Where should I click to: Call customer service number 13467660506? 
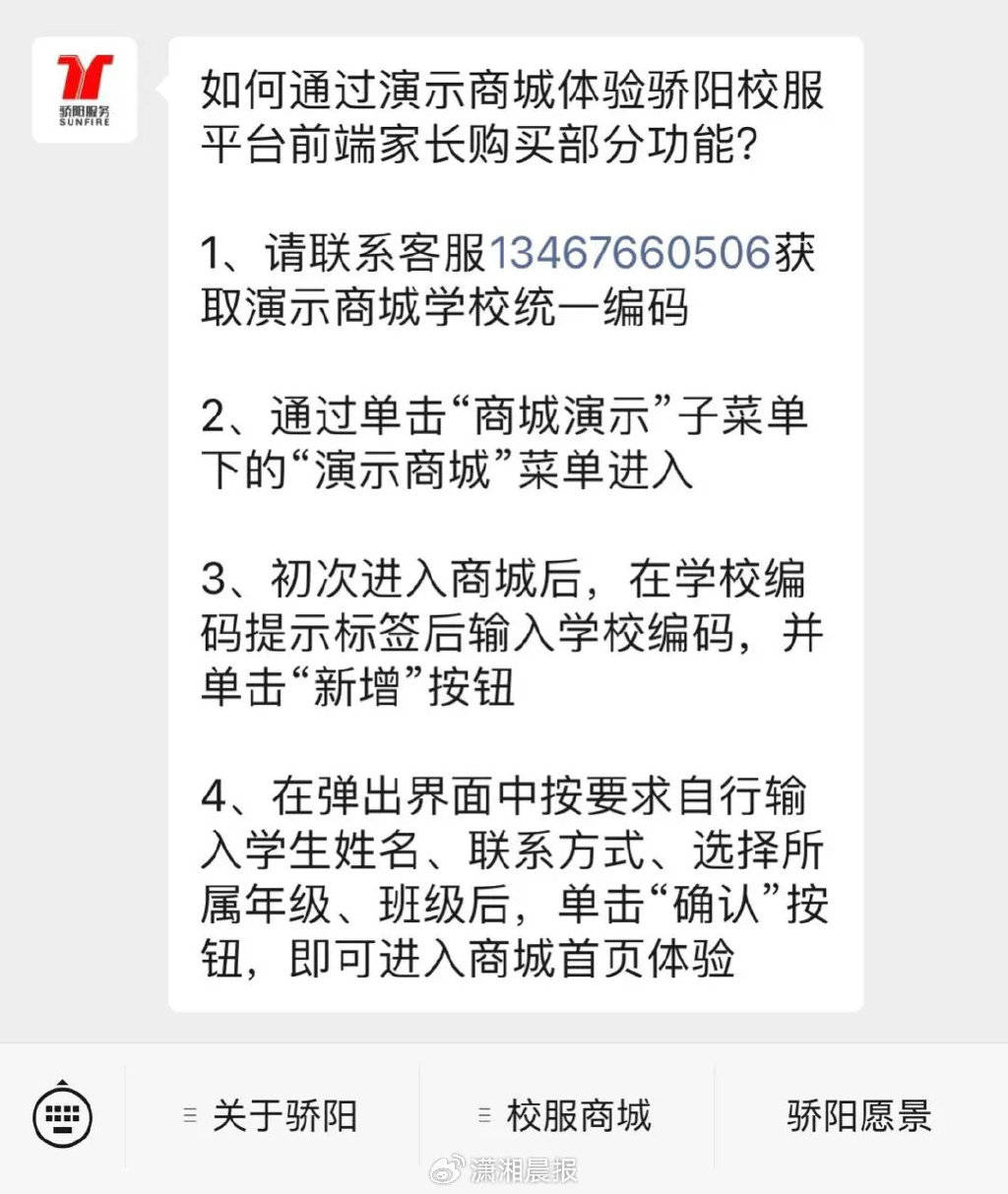pyautogui.click(x=630, y=253)
